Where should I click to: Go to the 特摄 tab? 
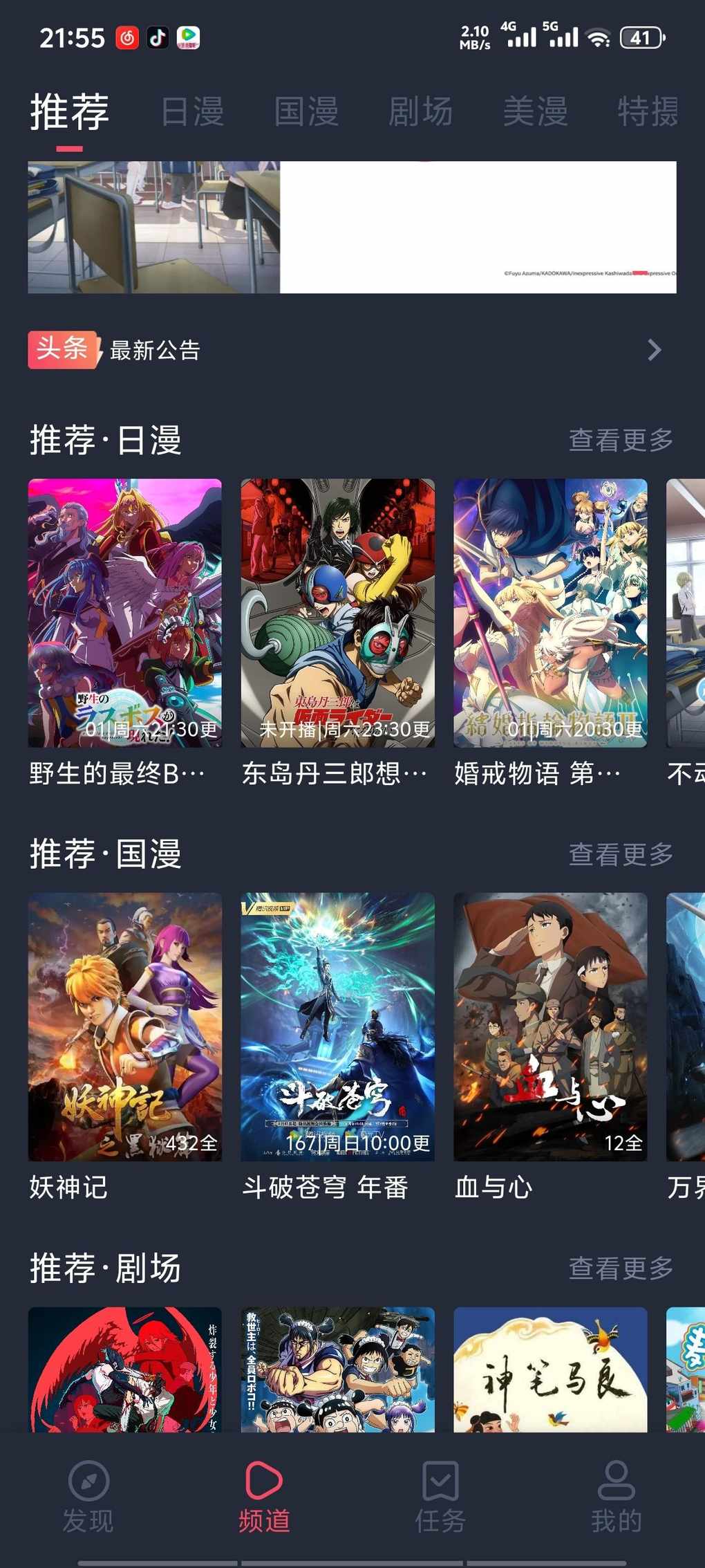(648, 112)
